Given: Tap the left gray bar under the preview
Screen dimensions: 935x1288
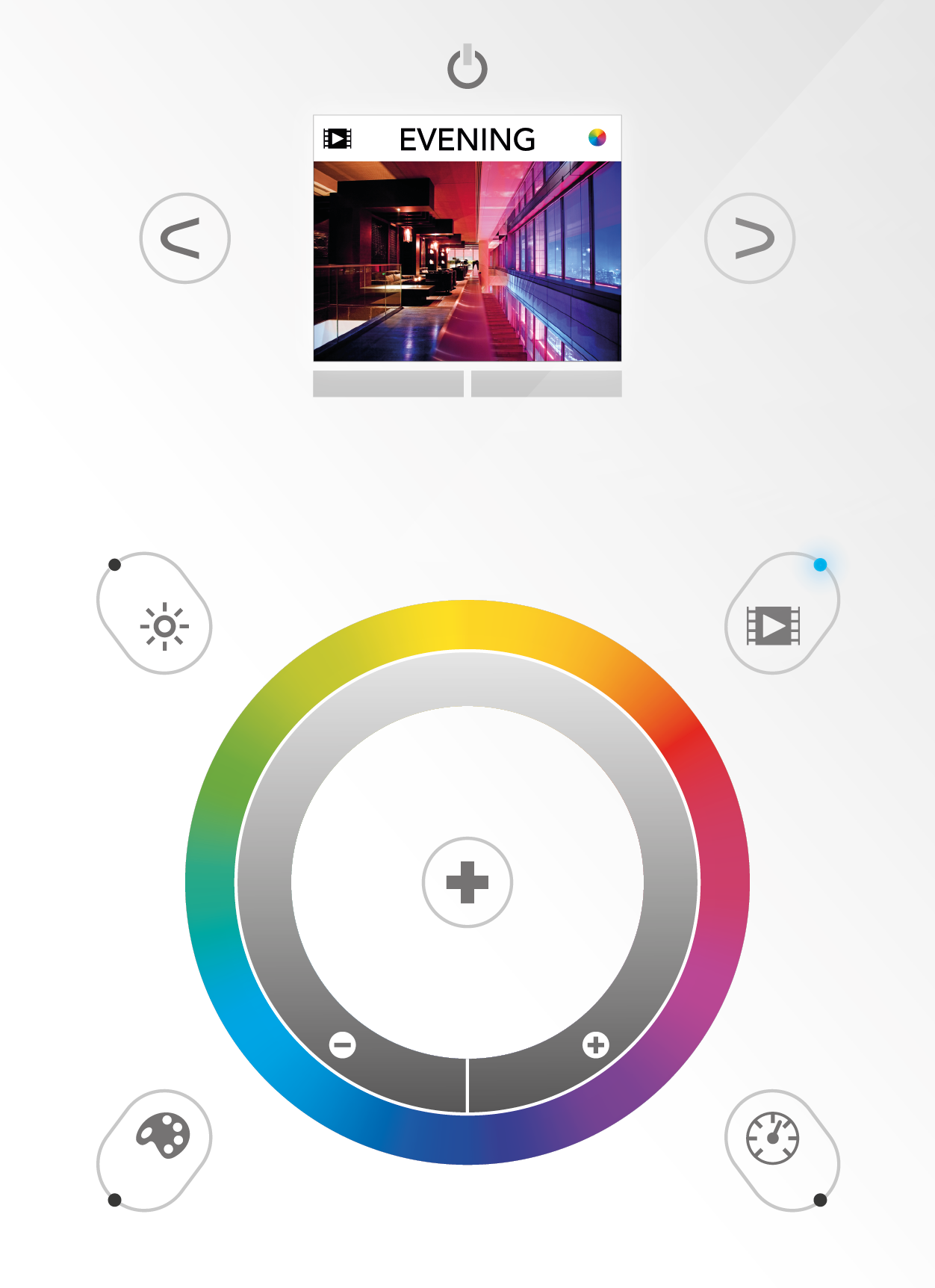Looking at the screenshot, I should (x=388, y=383).
